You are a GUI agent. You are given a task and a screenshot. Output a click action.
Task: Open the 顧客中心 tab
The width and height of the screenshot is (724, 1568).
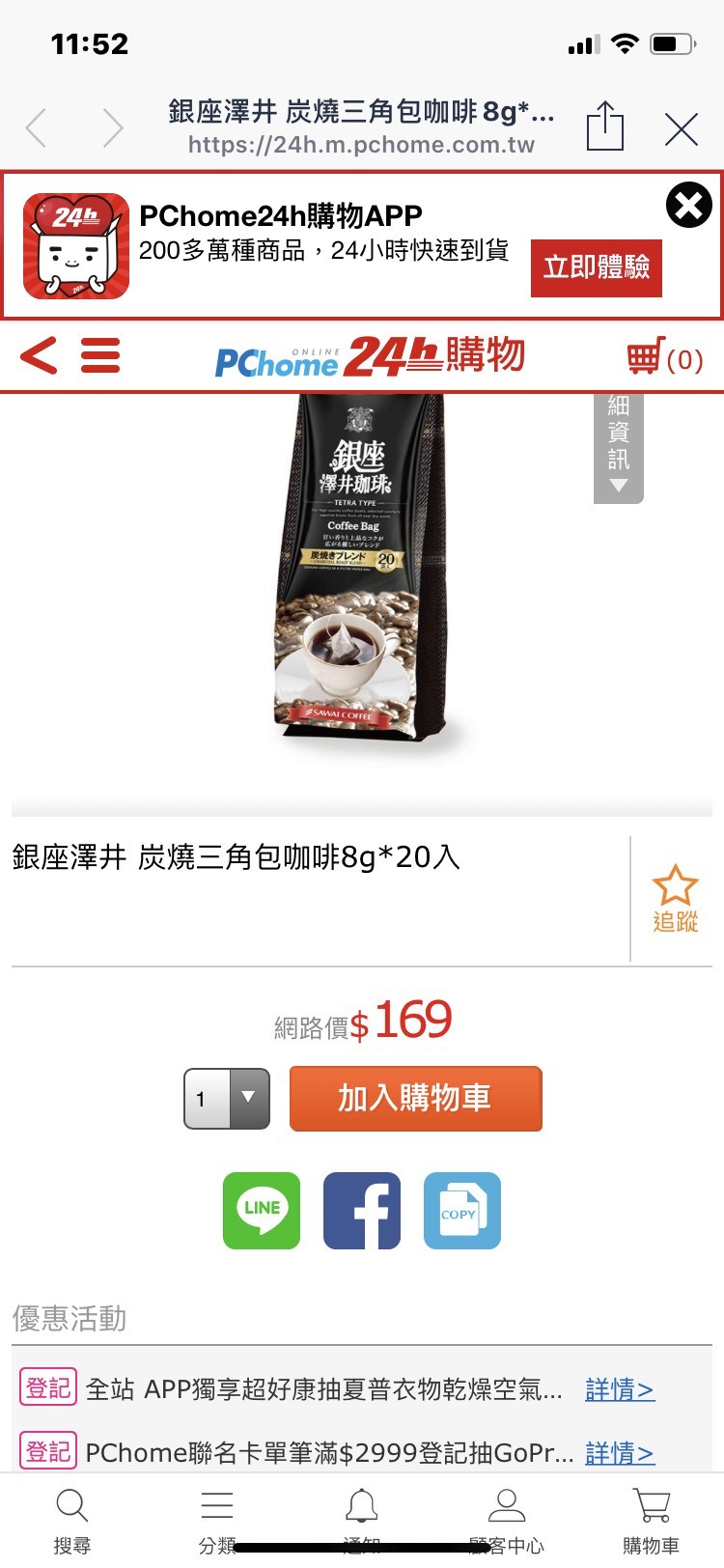click(507, 1520)
